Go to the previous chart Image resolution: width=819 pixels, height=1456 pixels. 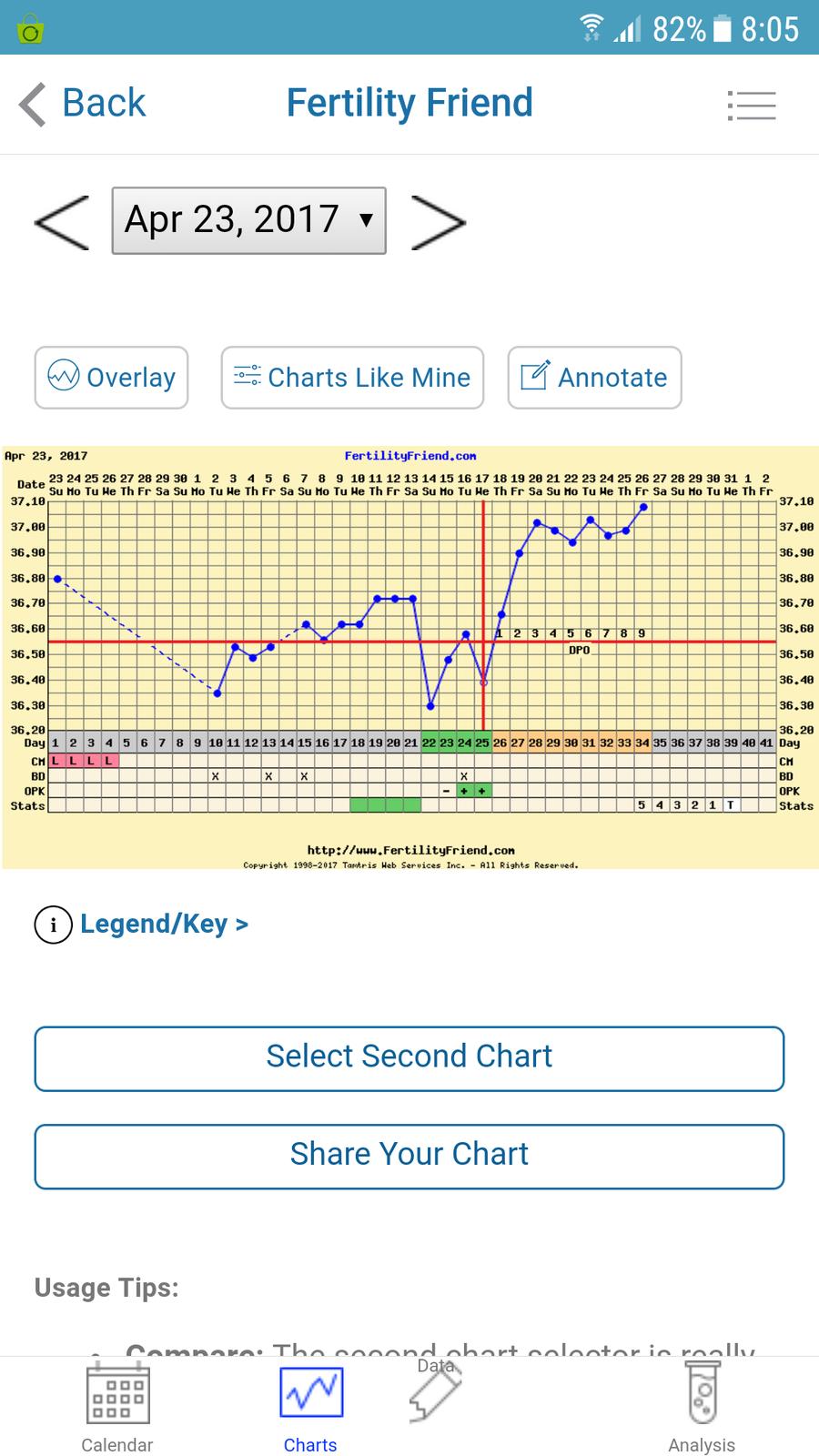(x=62, y=221)
